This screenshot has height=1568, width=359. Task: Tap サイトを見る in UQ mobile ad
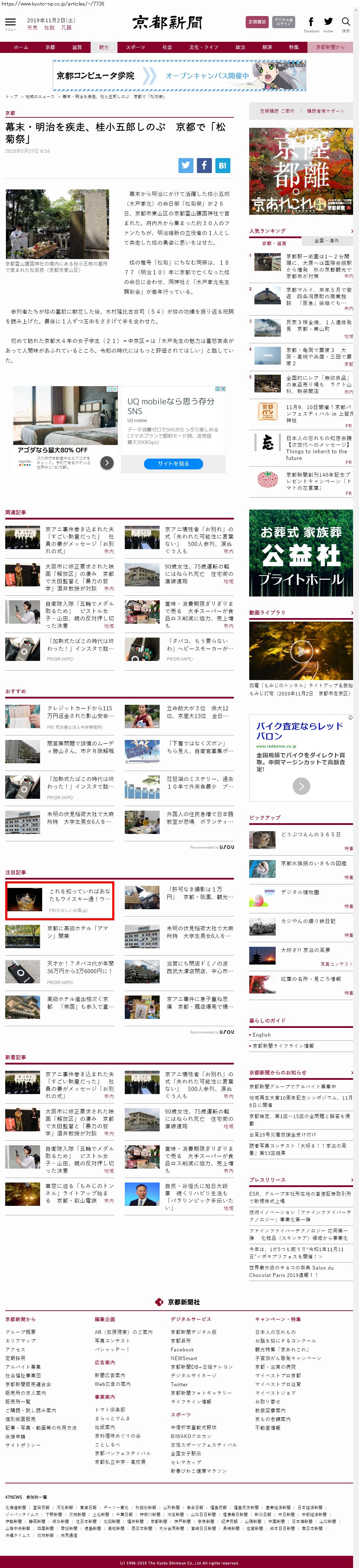pos(173,463)
